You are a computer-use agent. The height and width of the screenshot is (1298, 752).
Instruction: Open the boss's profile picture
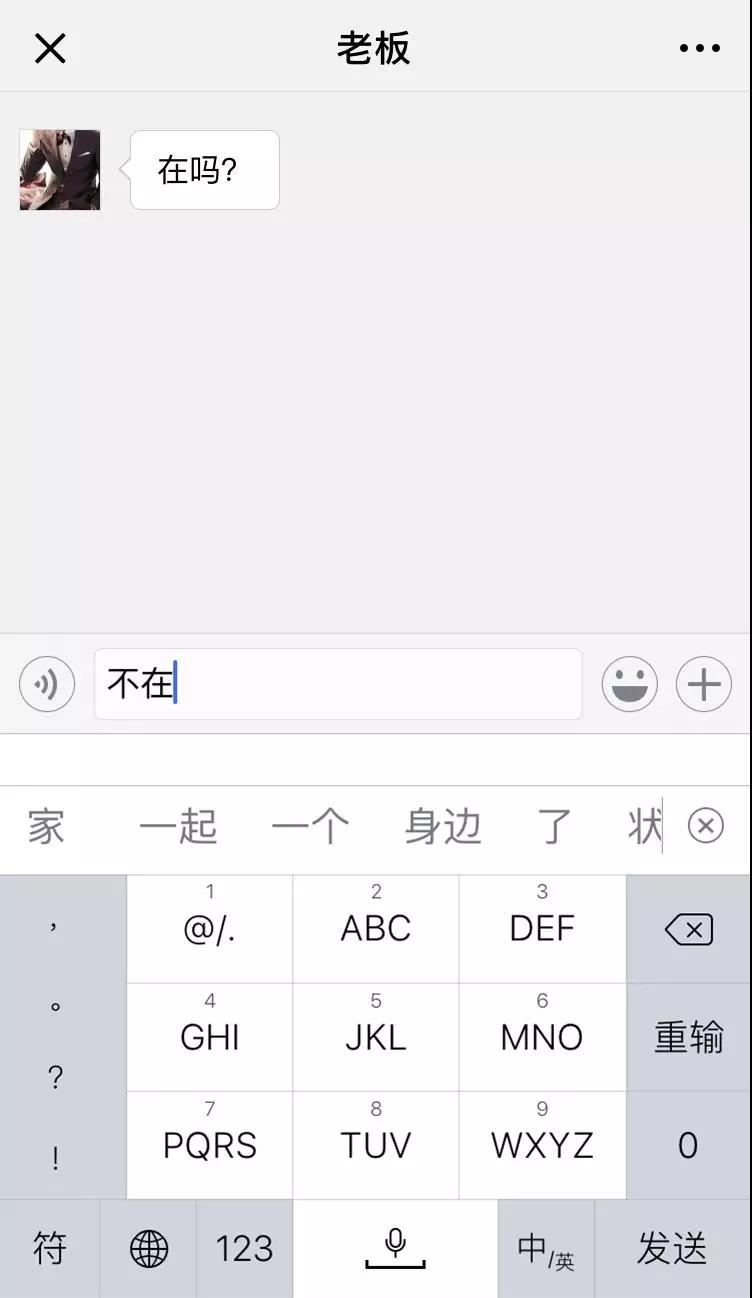tap(60, 170)
